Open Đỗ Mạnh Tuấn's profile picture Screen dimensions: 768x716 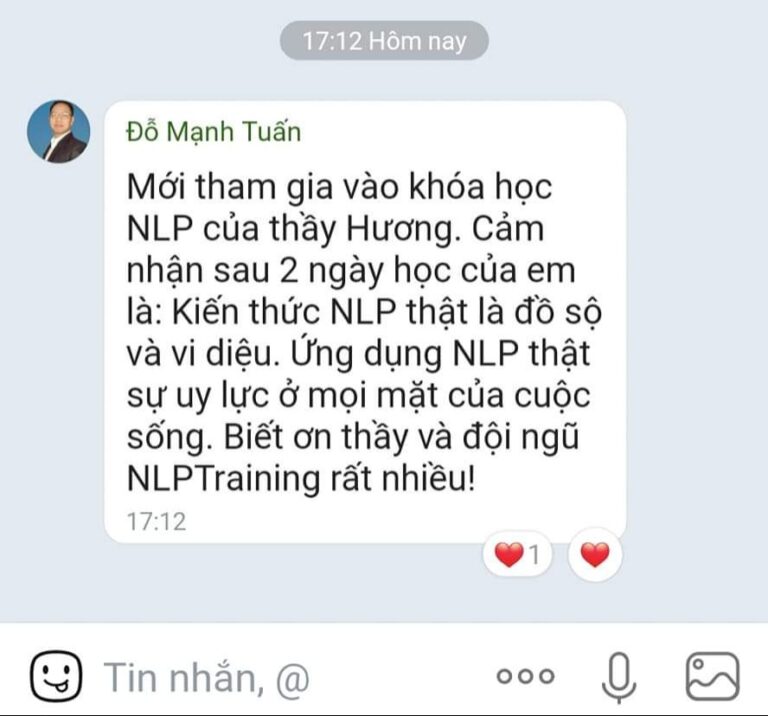pyautogui.click(x=58, y=131)
